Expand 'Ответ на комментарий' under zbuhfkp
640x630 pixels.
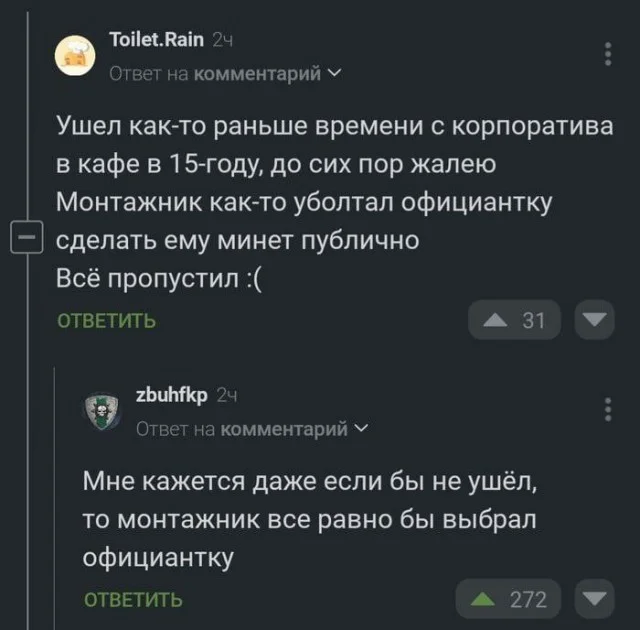tap(251, 429)
